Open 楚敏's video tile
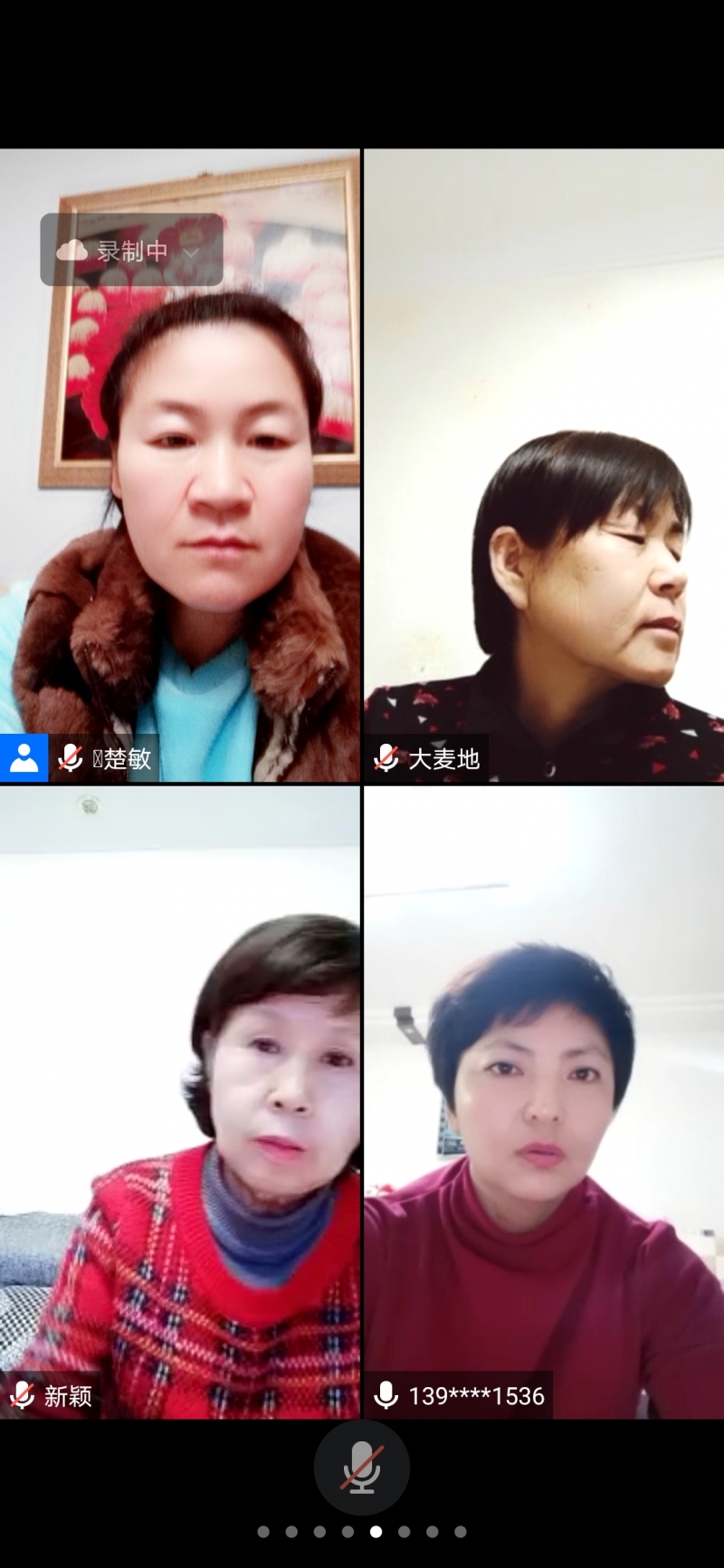Screen dimensions: 724x1568 pyautogui.click(x=180, y=465)
